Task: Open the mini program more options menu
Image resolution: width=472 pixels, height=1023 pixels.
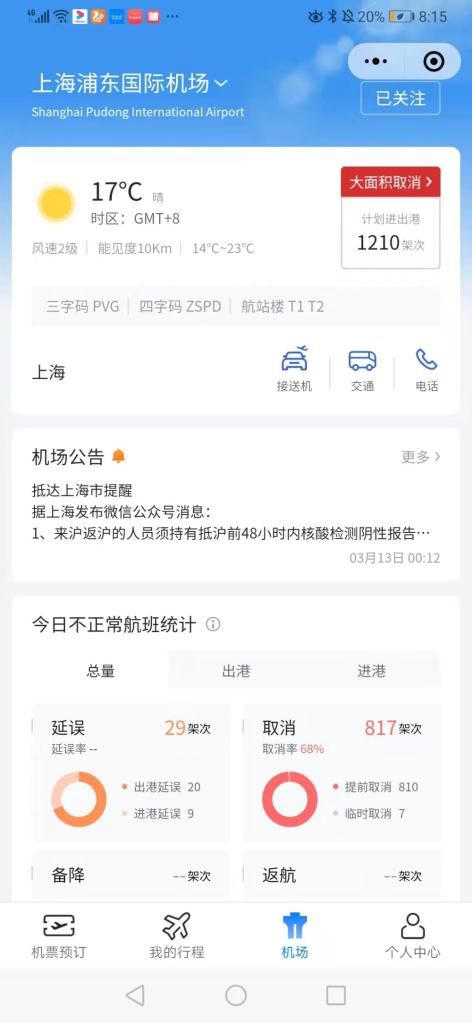Action: pyautogui.click(x=376, y=61)
